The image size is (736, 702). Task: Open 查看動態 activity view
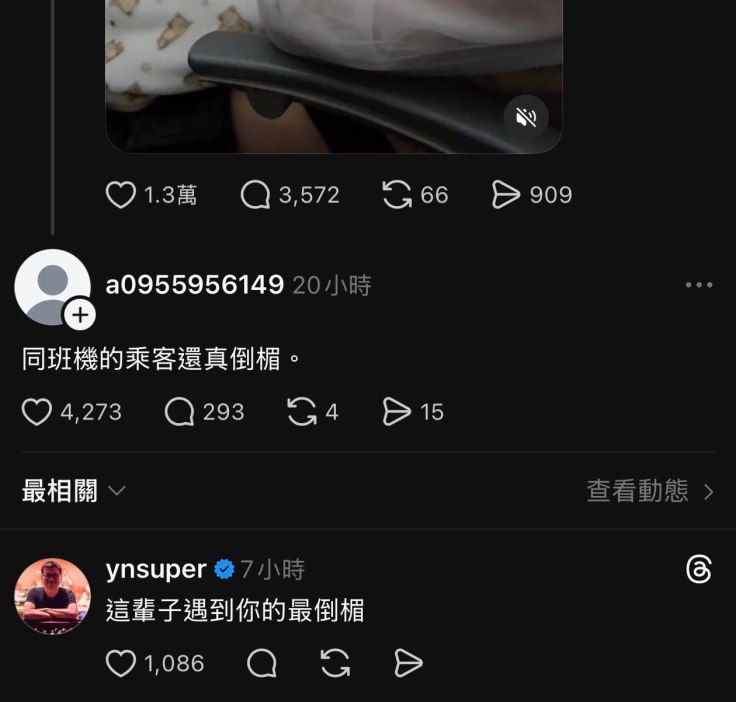click(650, 491)
